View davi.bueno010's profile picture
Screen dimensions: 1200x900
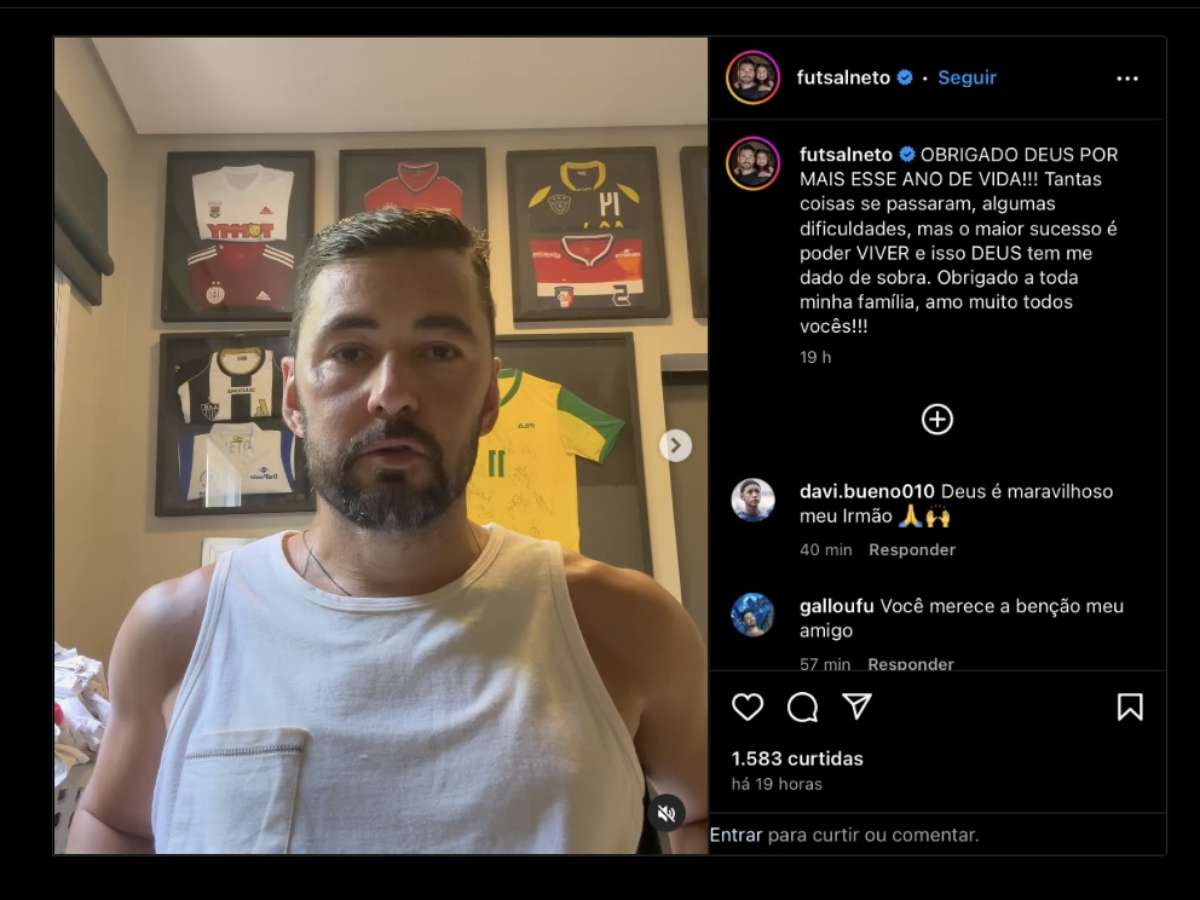752,500
